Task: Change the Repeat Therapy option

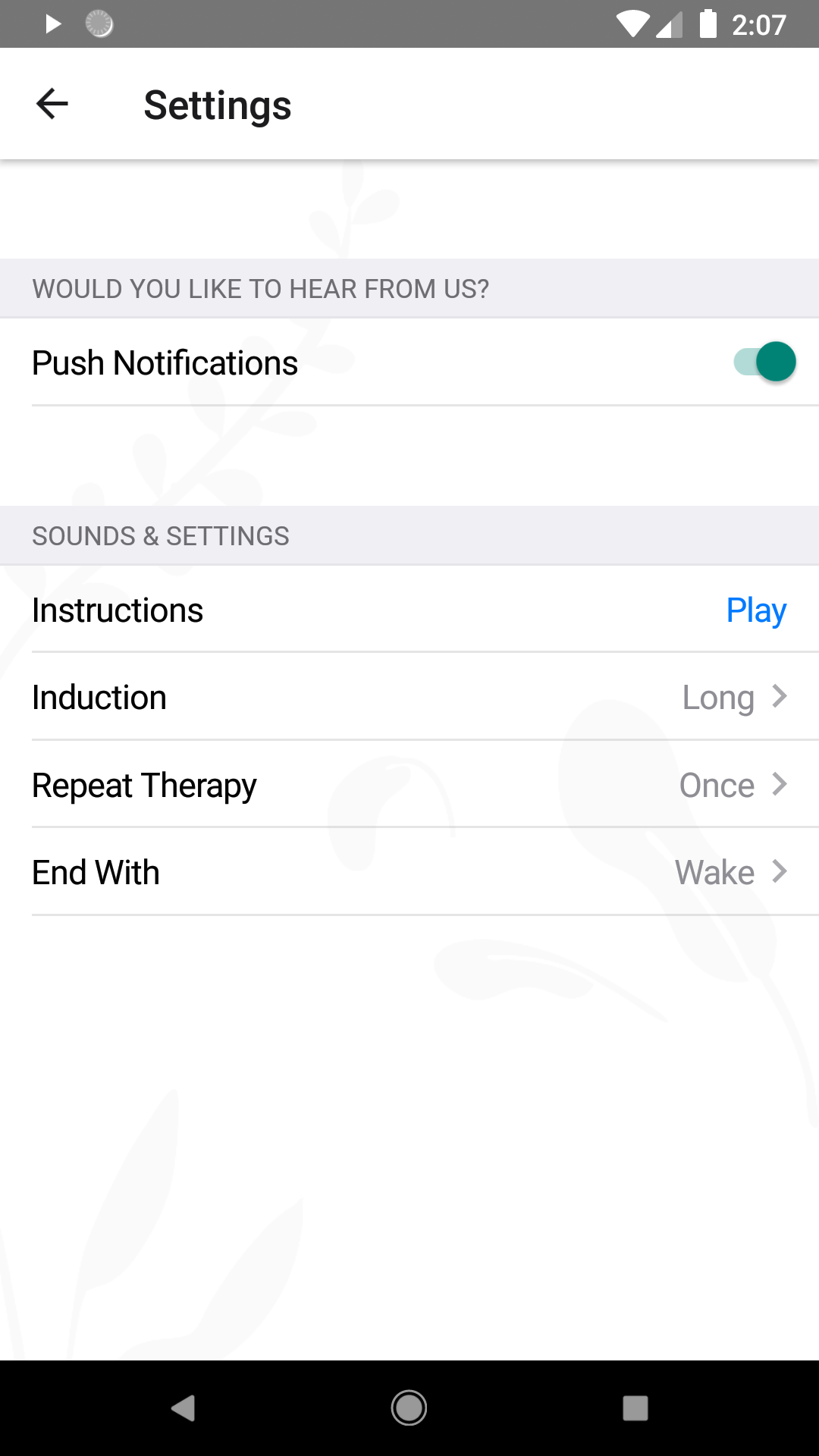Action: tap(409, 785)
